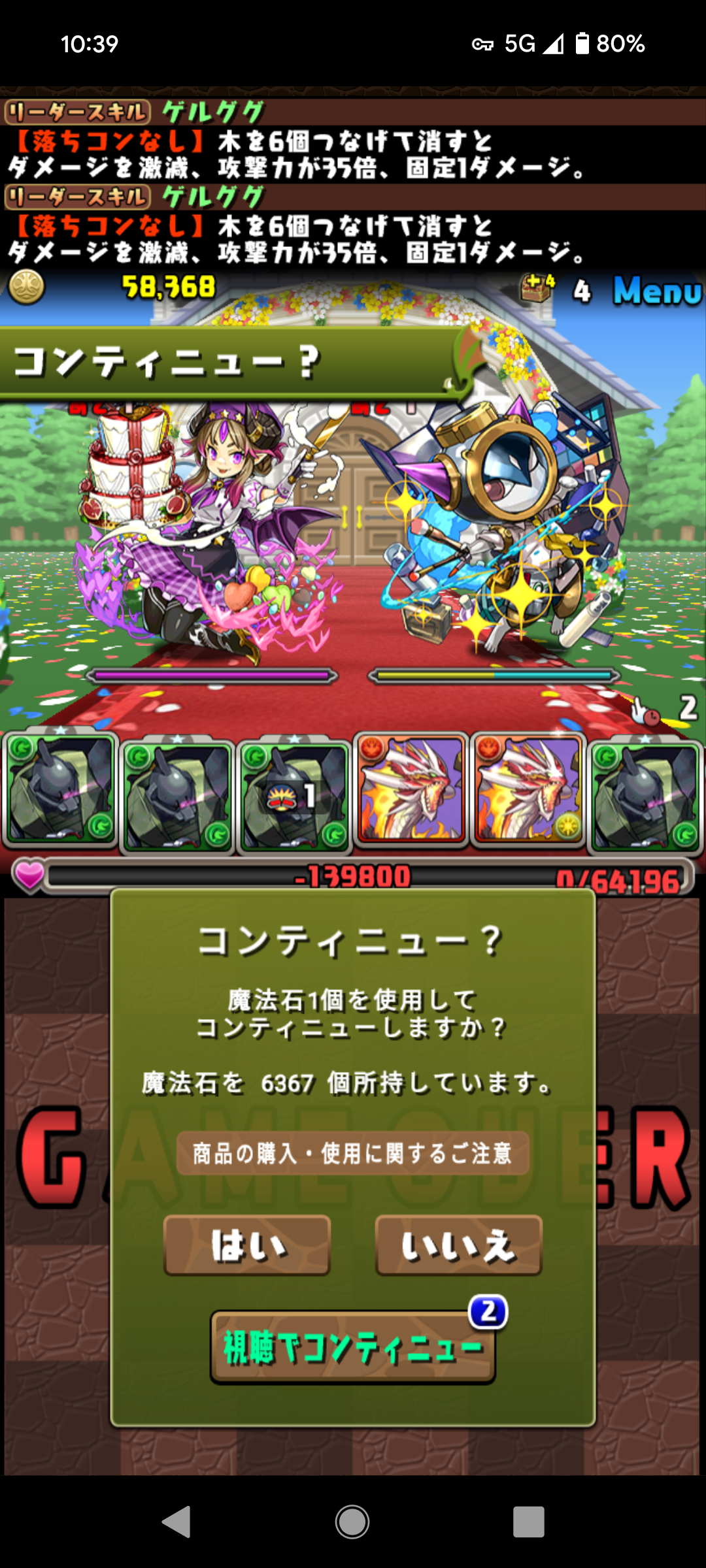Go back with system back button
The image size is (706, 1568).
click(176, 1522)
